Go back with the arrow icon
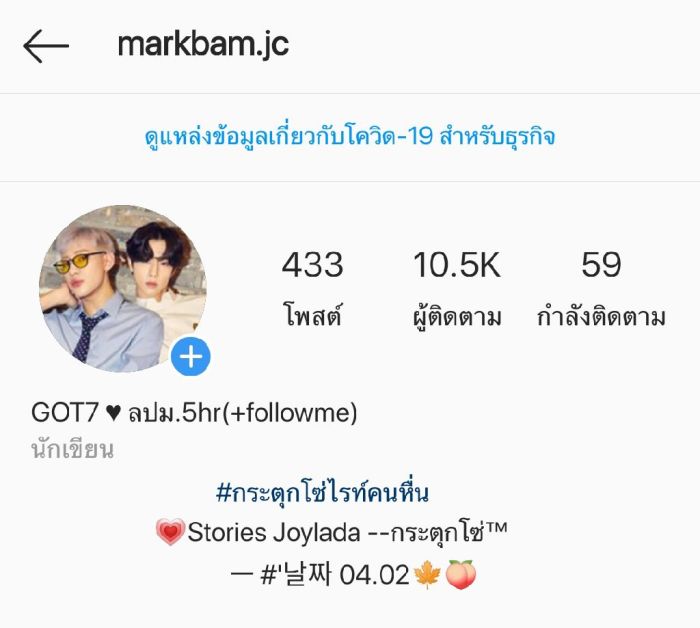This screenshot has height=628, width=700. click(46, 46)
